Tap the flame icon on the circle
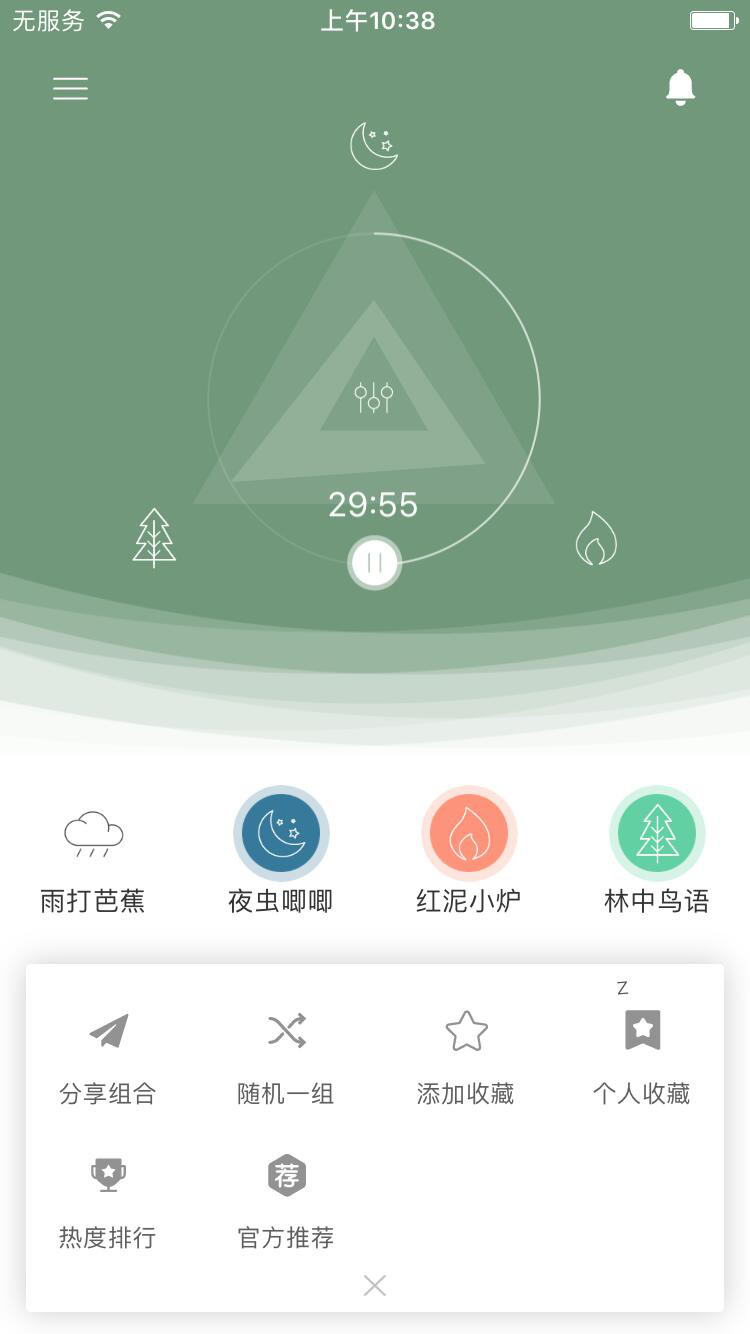 coord(596,538)
